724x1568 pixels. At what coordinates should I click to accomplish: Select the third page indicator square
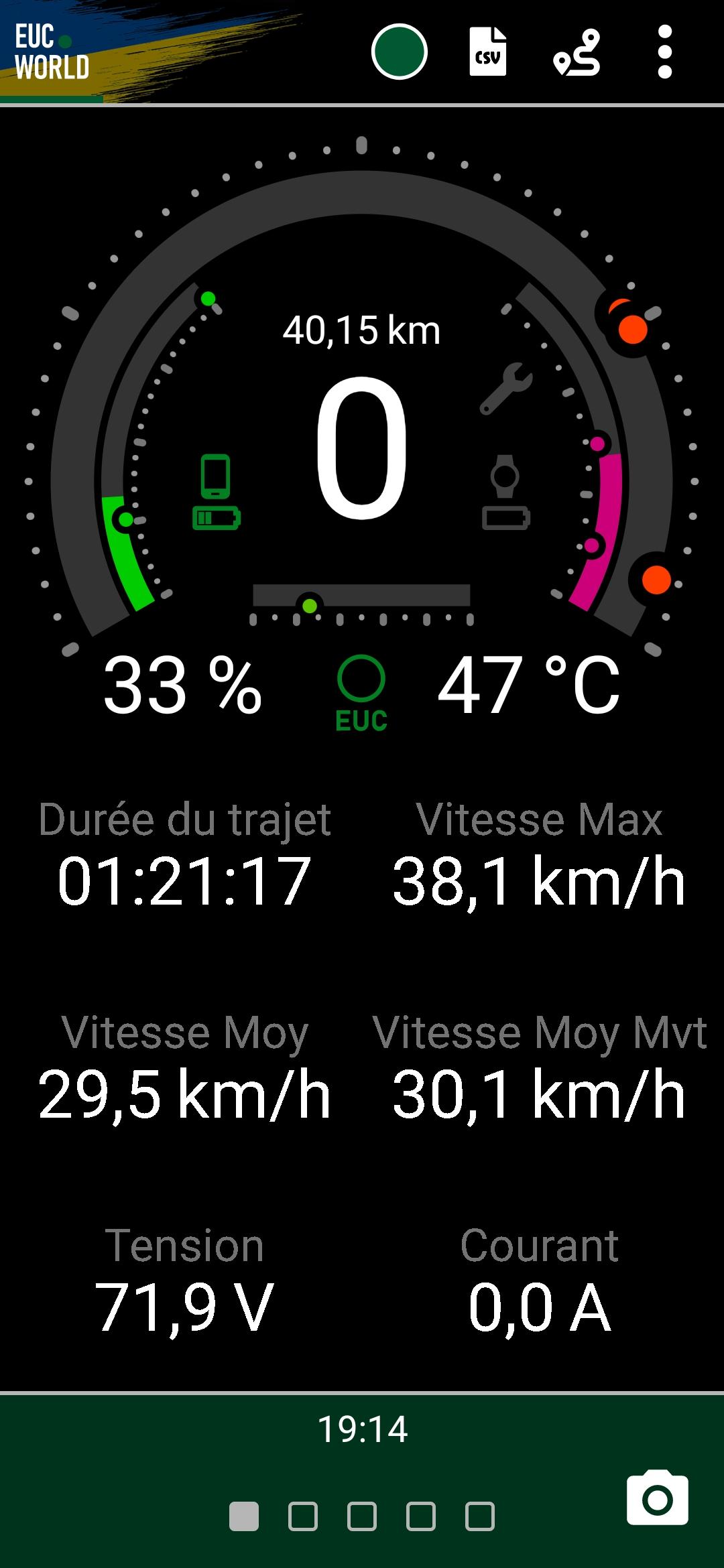(362, 1516)
